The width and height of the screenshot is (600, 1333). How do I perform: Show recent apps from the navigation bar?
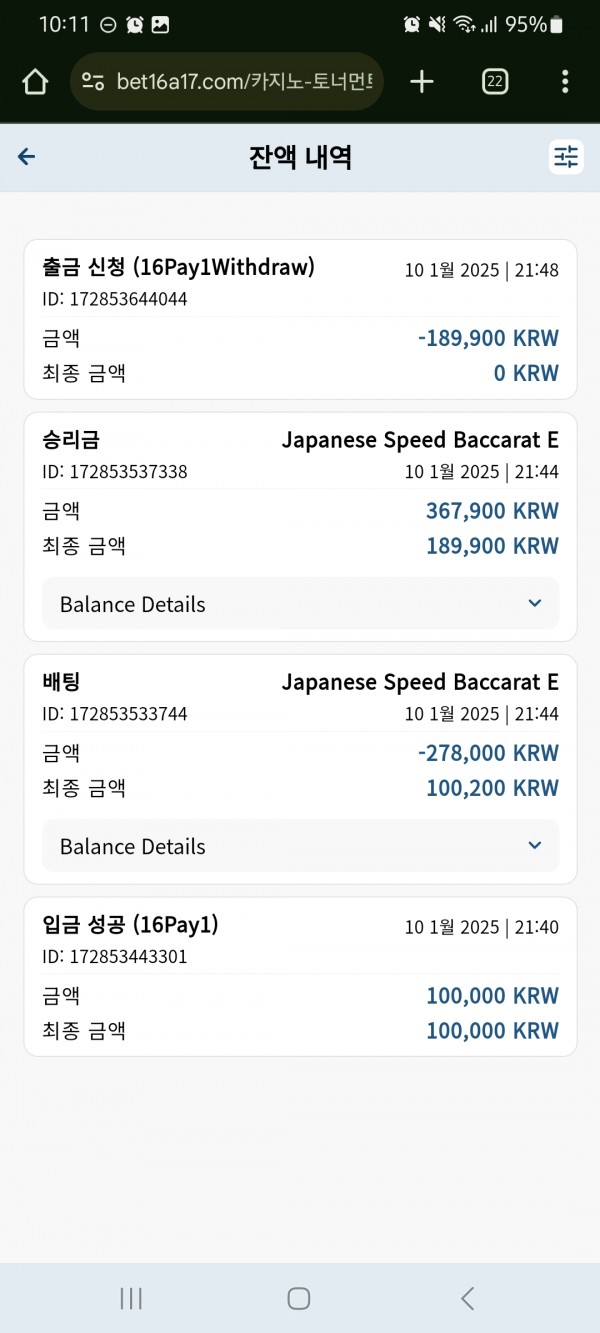[x=131, y=1298]
